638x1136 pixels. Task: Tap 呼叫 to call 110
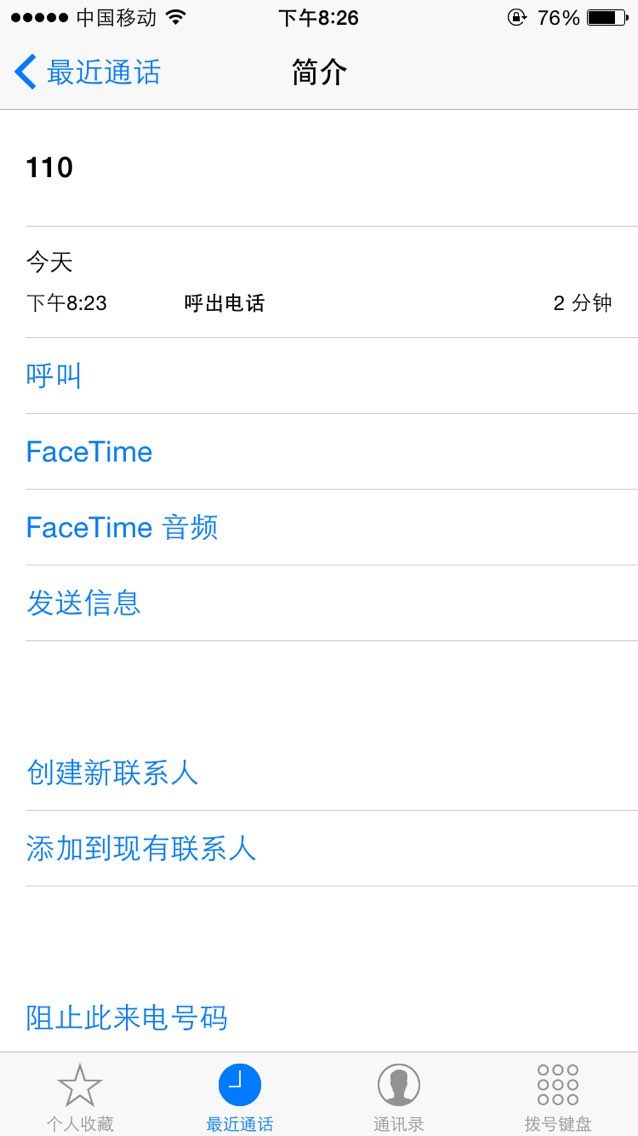332,376
